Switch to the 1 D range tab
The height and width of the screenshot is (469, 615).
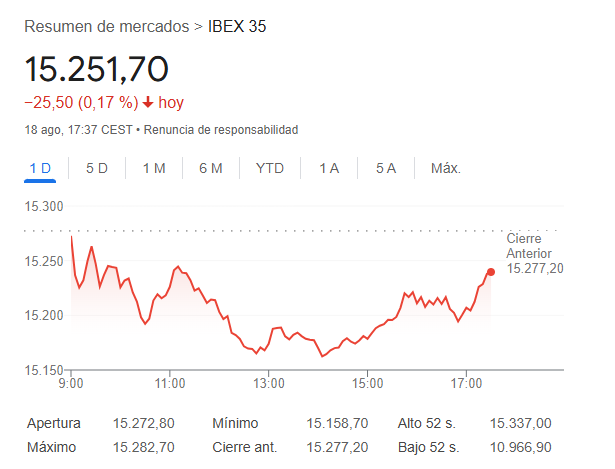41,168
